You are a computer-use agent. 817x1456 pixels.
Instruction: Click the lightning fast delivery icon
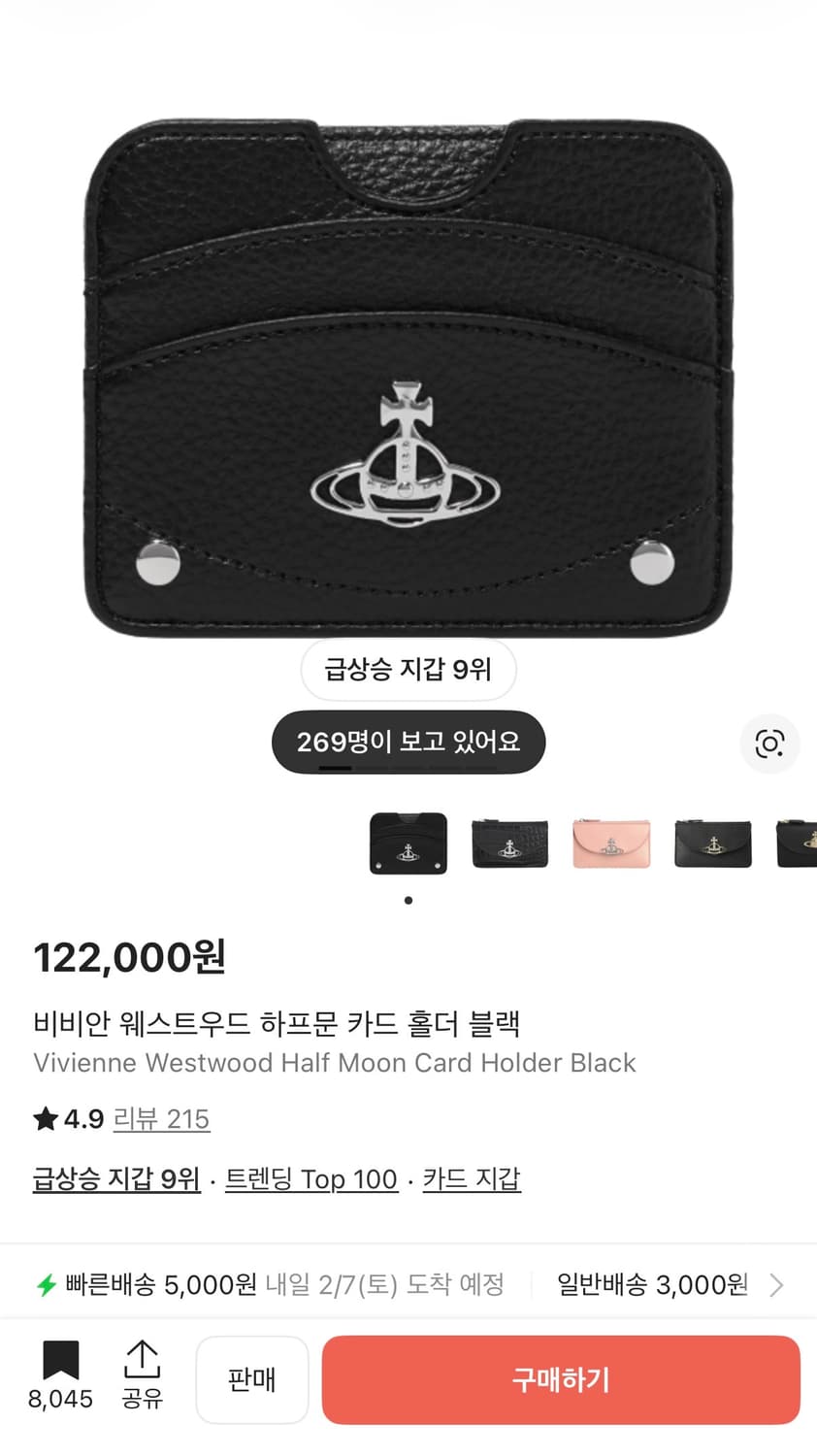45,1283
